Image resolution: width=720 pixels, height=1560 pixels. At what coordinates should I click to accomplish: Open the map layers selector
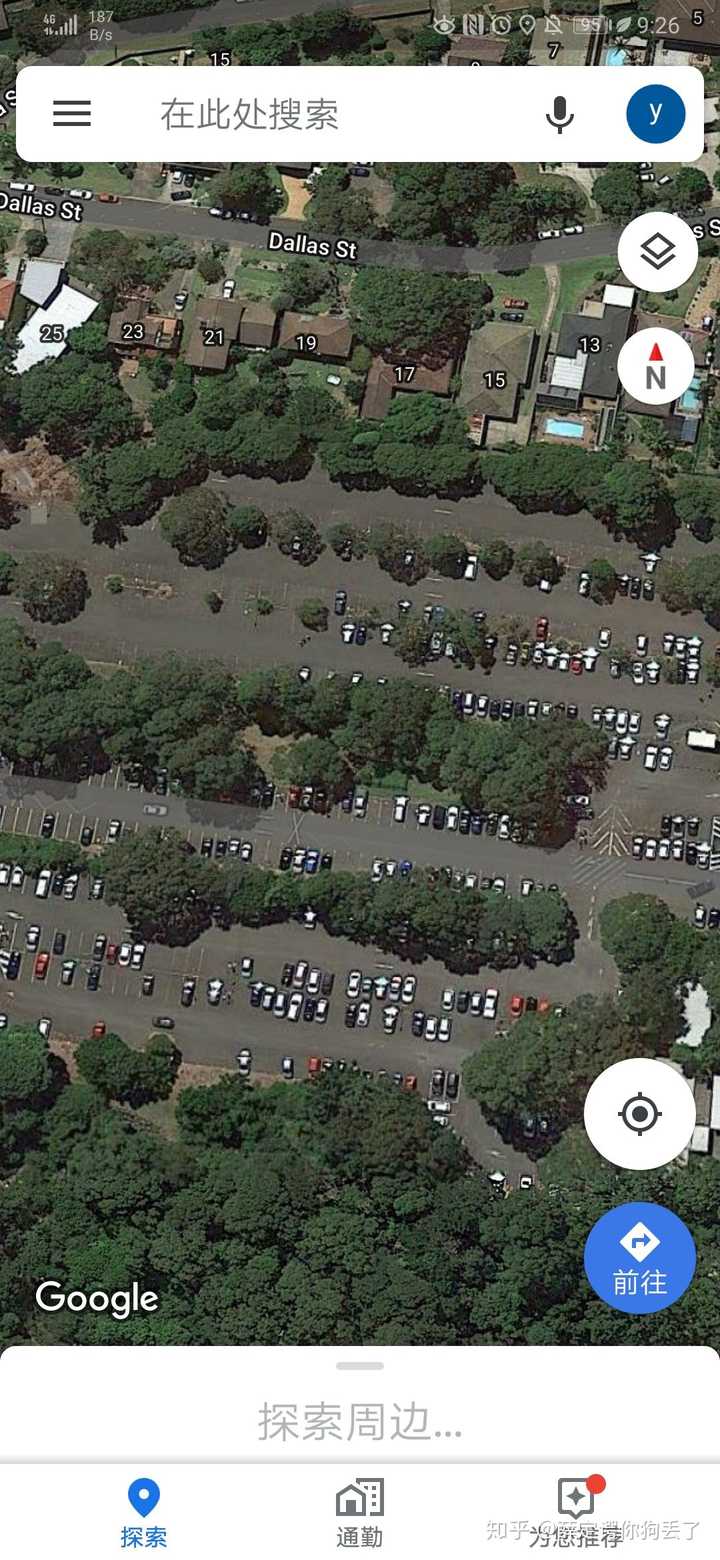click(657, 252)
